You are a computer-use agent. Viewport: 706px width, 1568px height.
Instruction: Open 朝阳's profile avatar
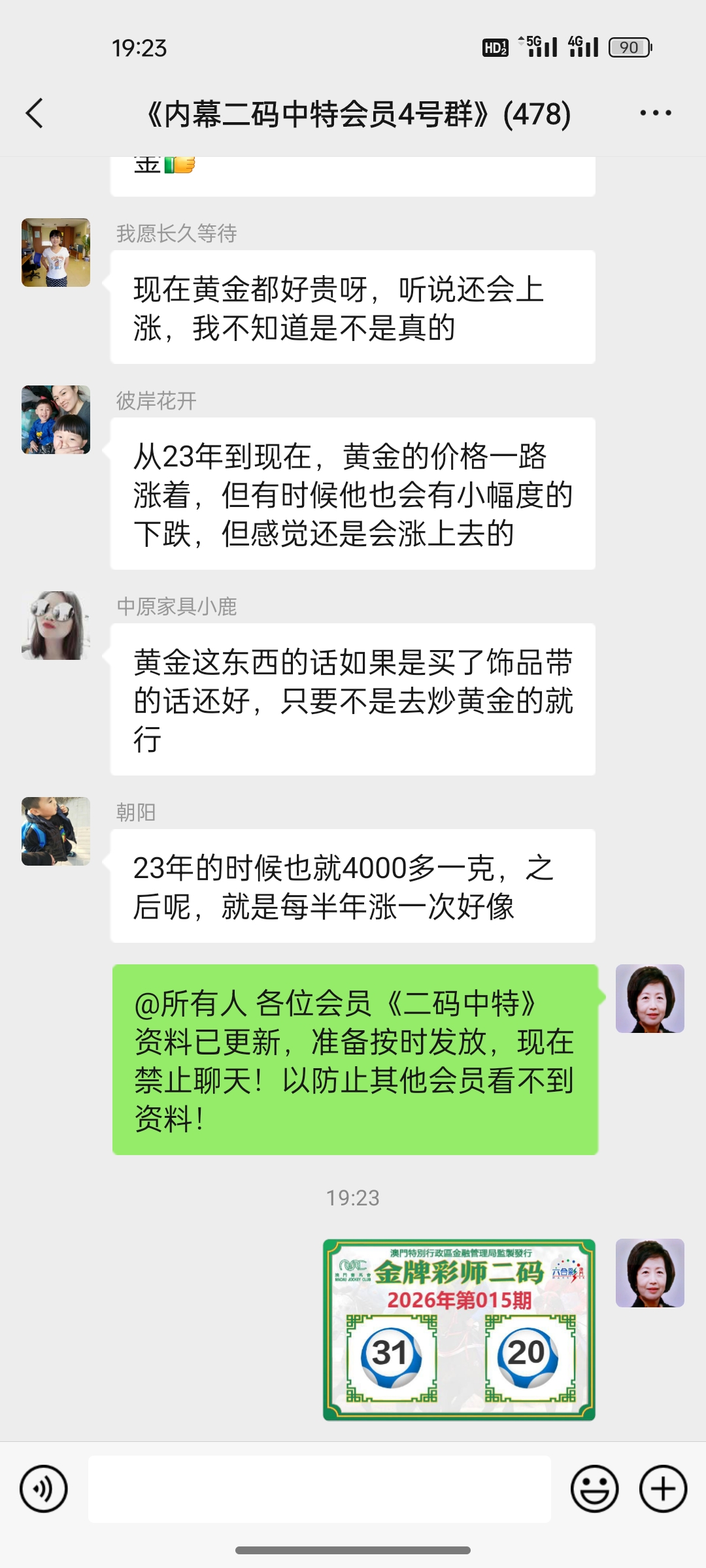pos(56,831)
